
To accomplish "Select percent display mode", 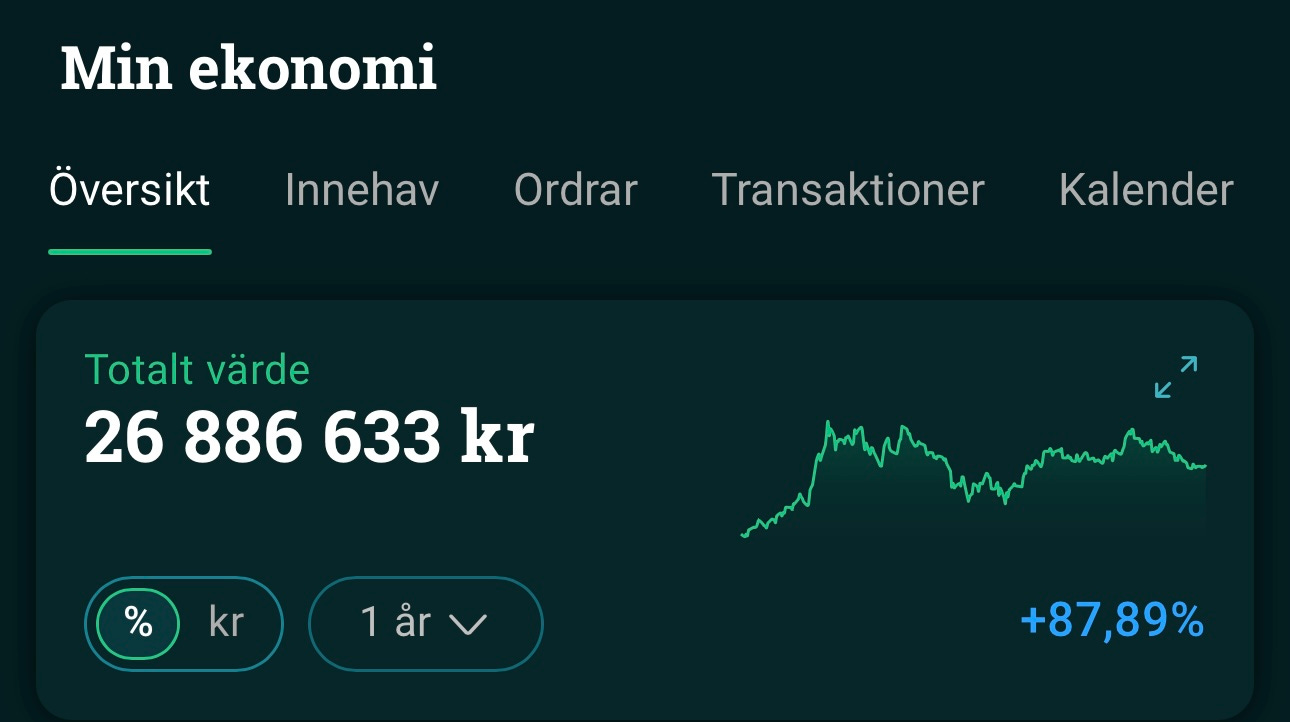I will click(138, 623).
